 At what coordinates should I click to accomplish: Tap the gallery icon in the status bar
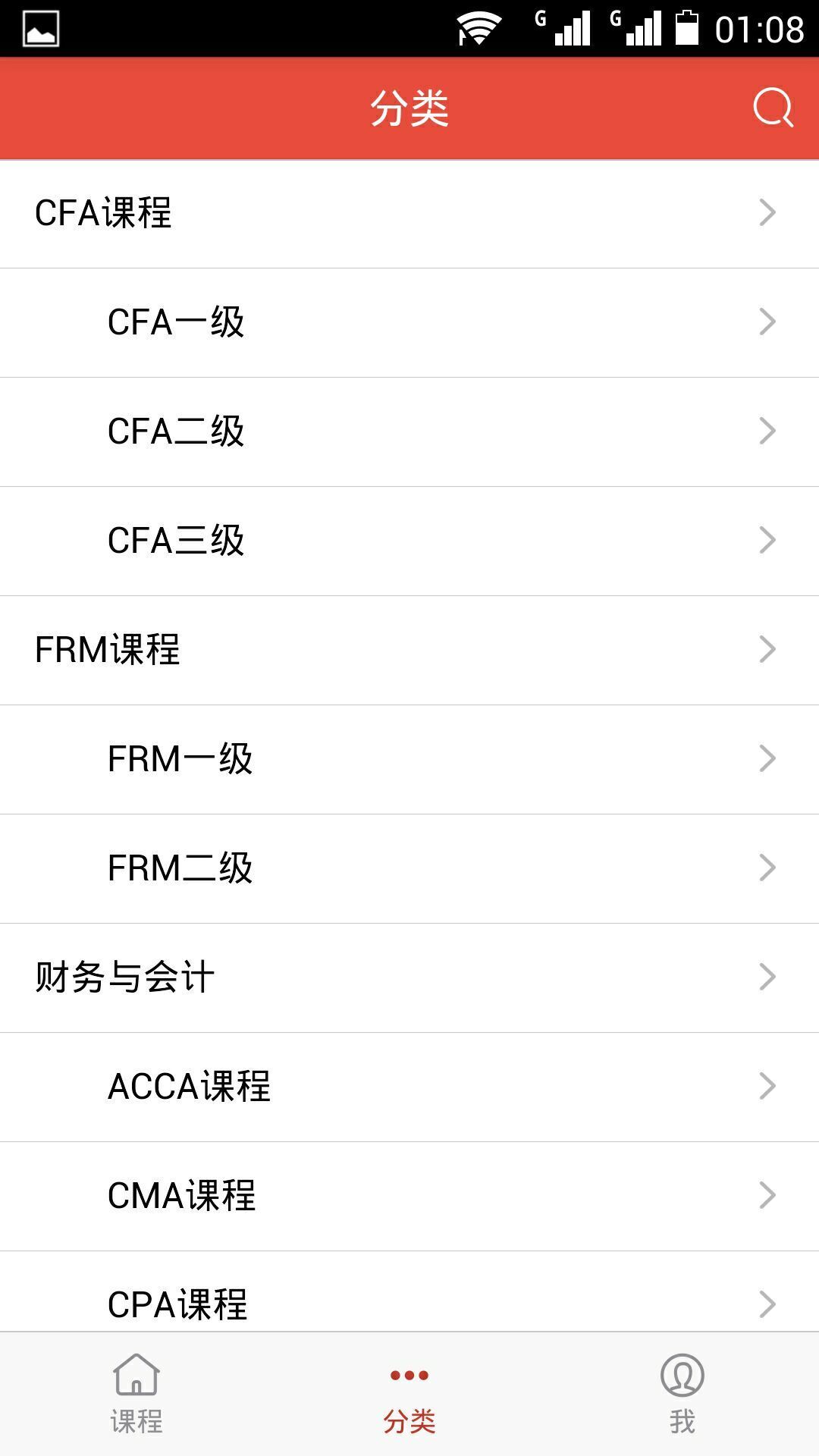click(x=39, y=27)
